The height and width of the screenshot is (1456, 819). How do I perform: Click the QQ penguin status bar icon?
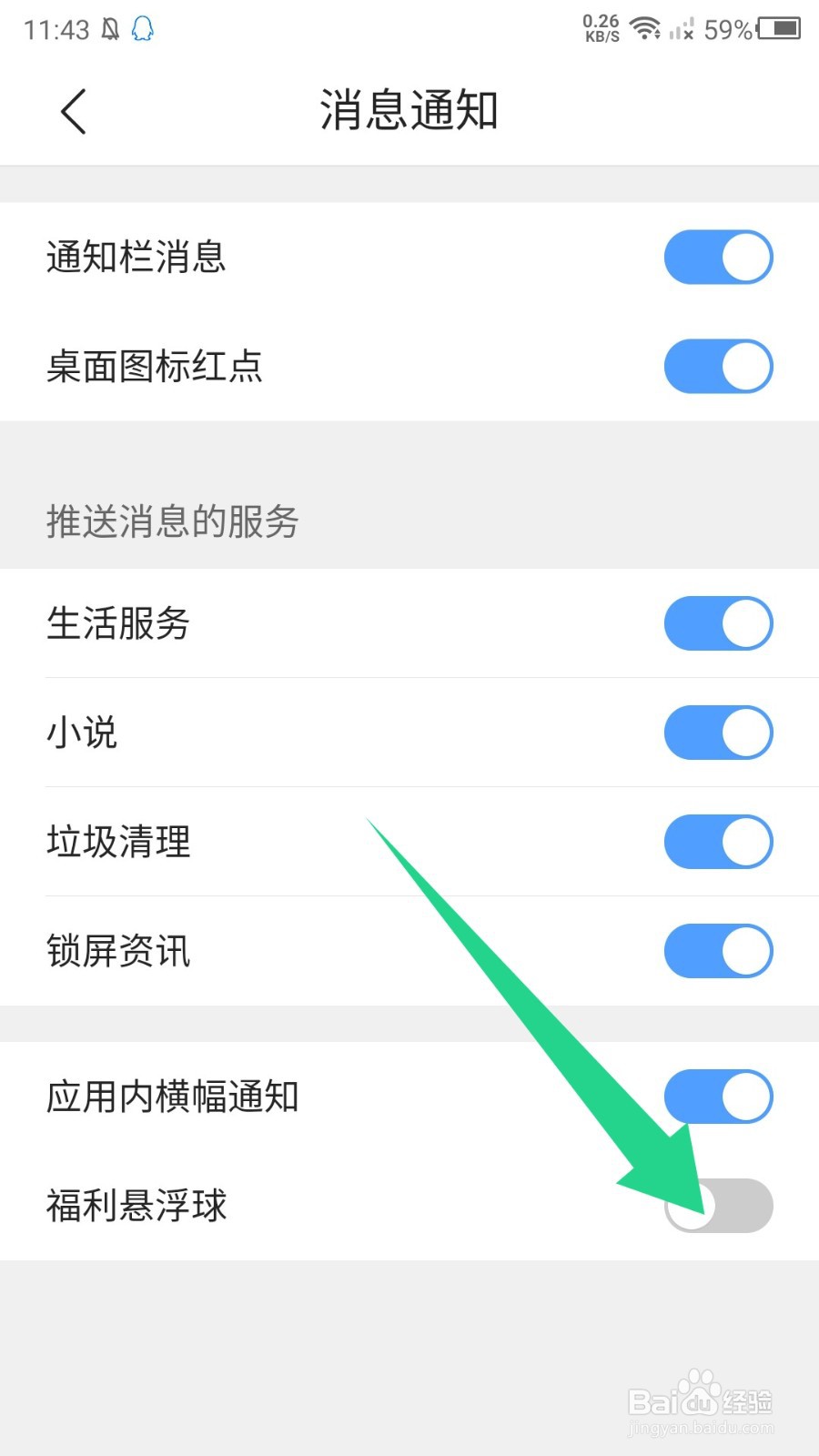coord(142,28)
